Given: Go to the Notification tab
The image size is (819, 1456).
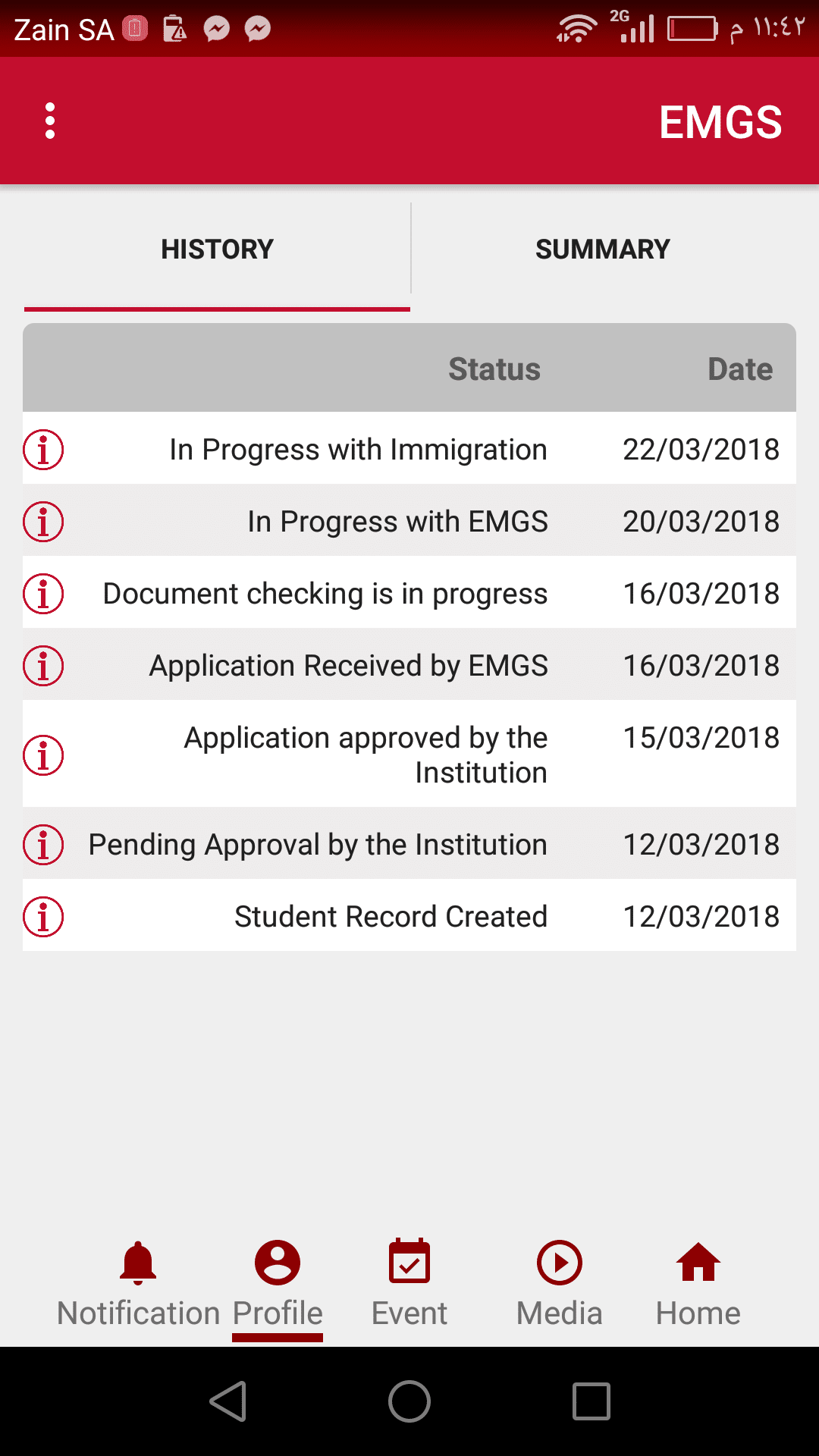Looking at the screenshot, I should click(138, 1283).
